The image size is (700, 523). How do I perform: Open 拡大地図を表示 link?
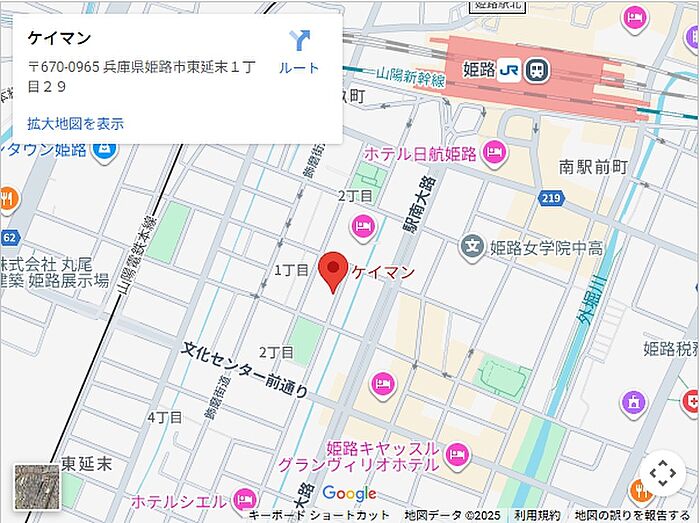(x=75, y=124)
